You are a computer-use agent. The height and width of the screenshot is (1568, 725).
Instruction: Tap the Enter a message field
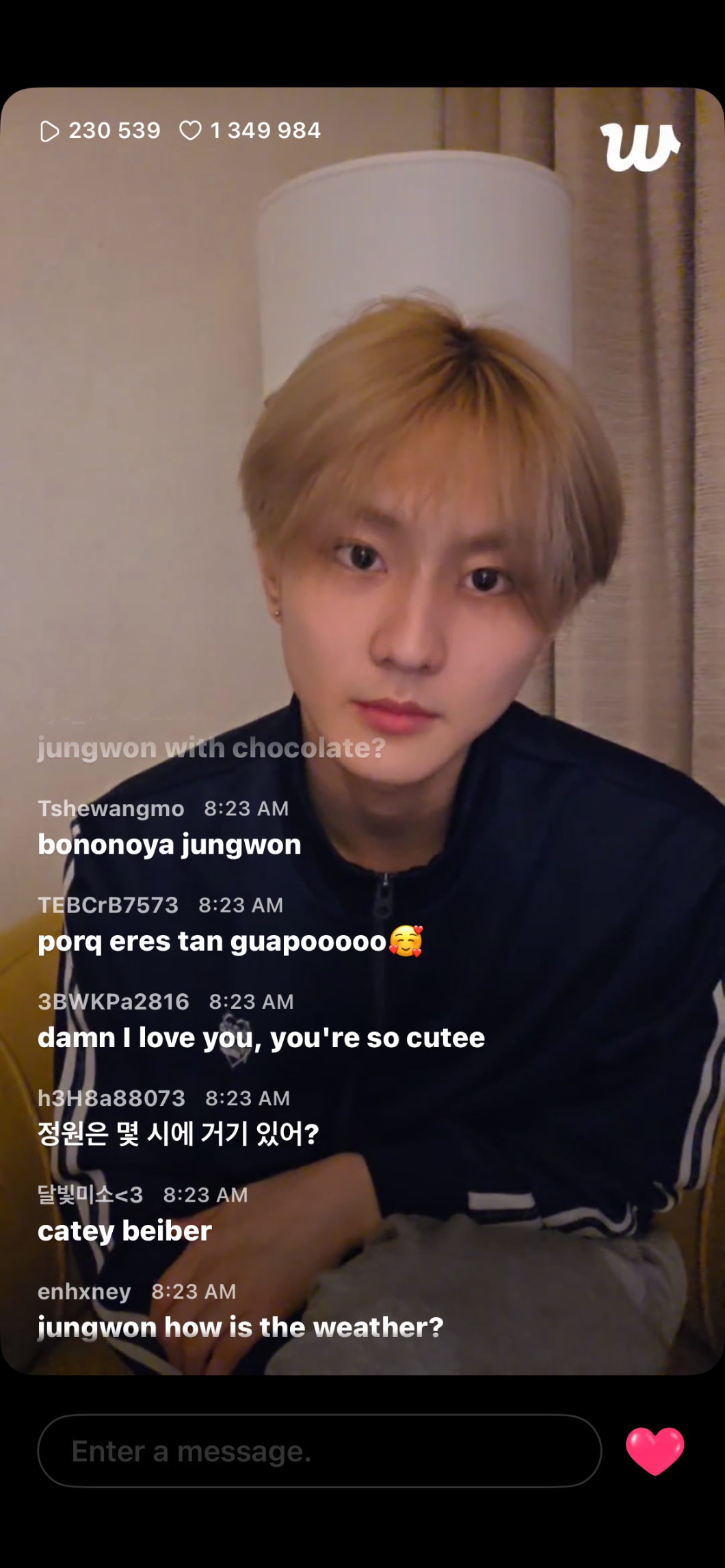[x=319, y=1451]
